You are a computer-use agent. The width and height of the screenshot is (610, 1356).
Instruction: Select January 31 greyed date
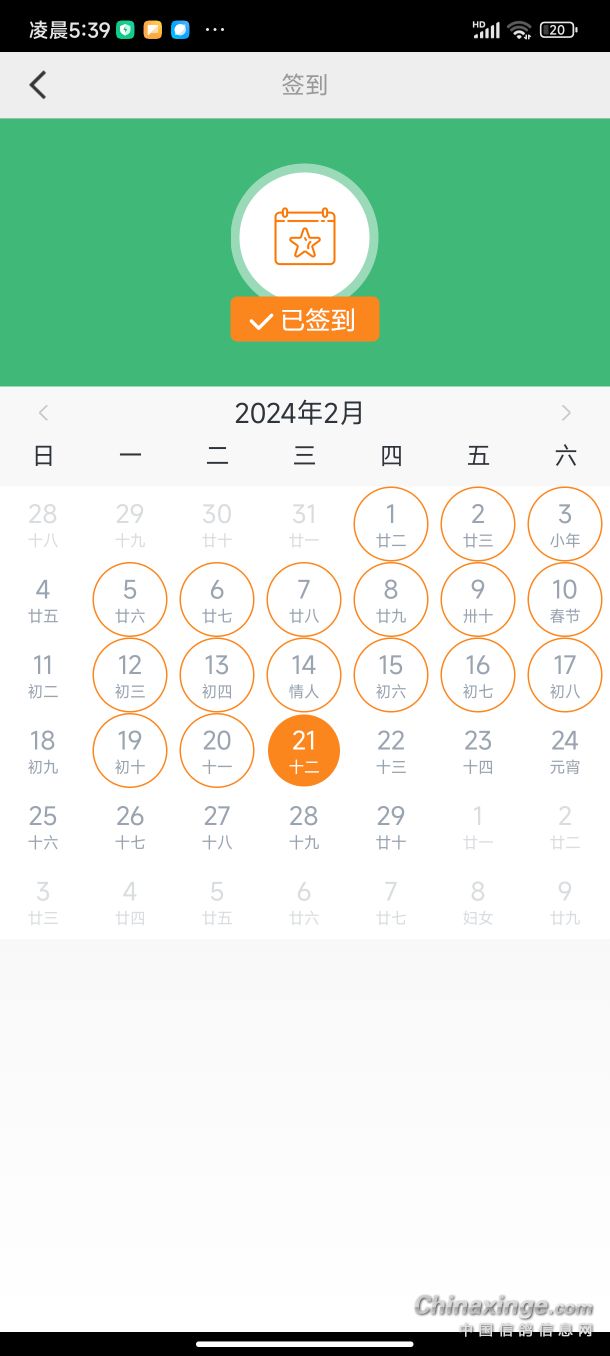pyautogui.click(x=304, y=524)
